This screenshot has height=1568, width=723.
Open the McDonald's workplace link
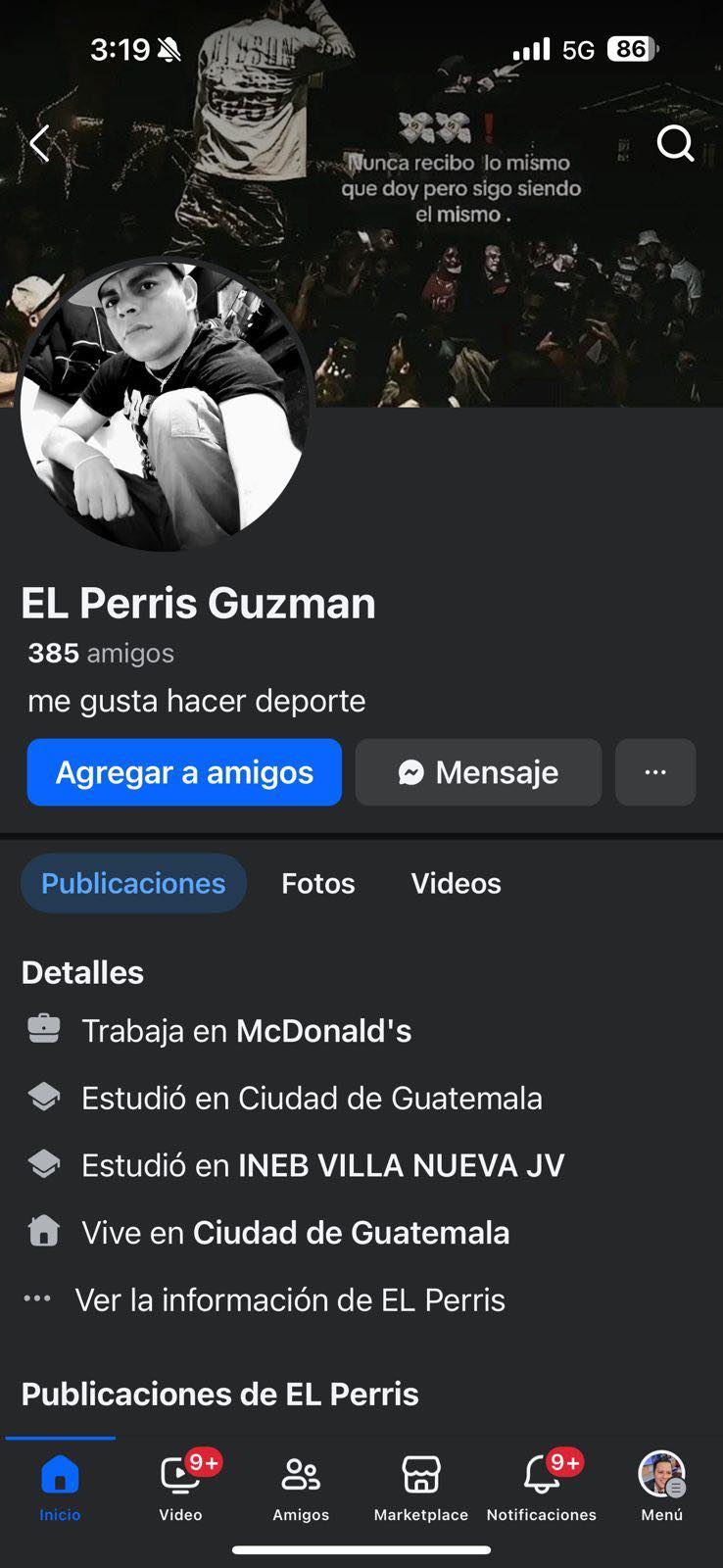point(323,1031)
